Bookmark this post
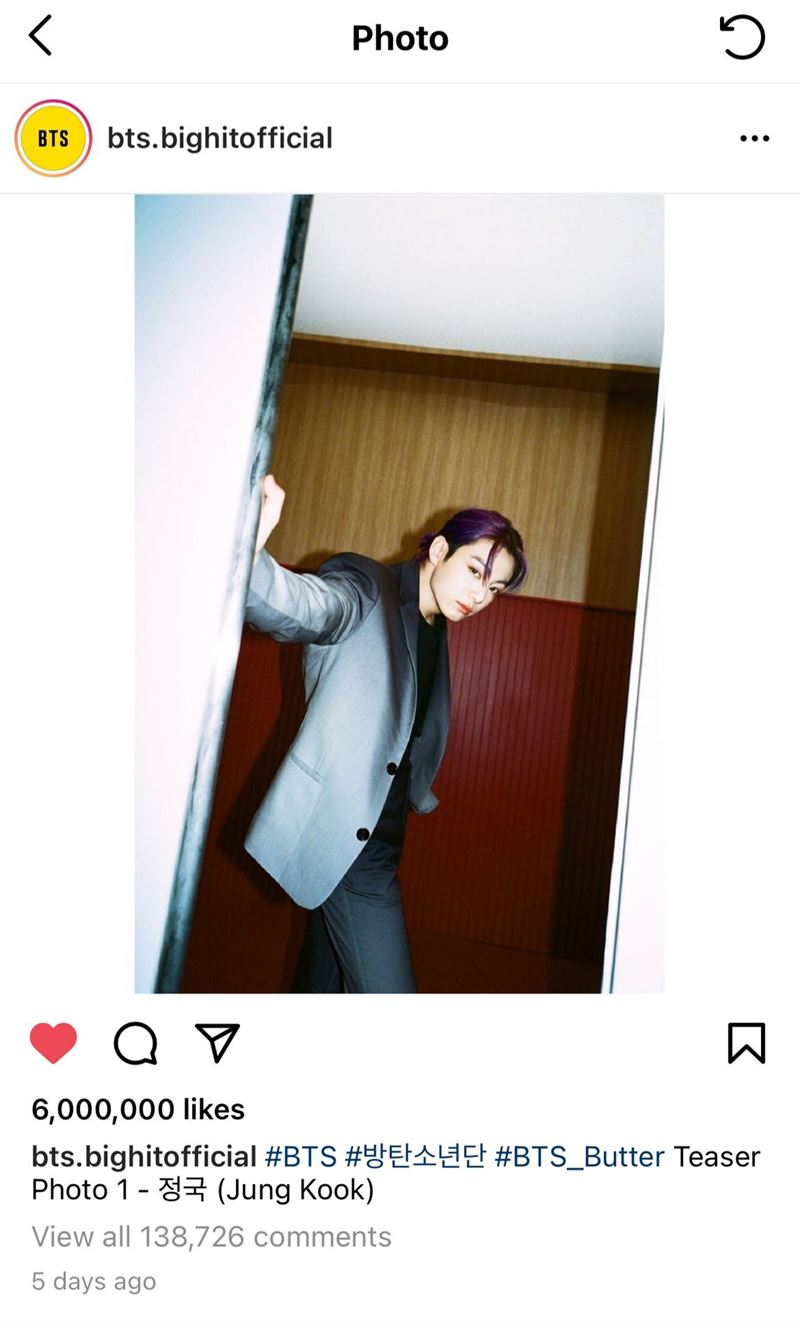 tap(746, 1043)
